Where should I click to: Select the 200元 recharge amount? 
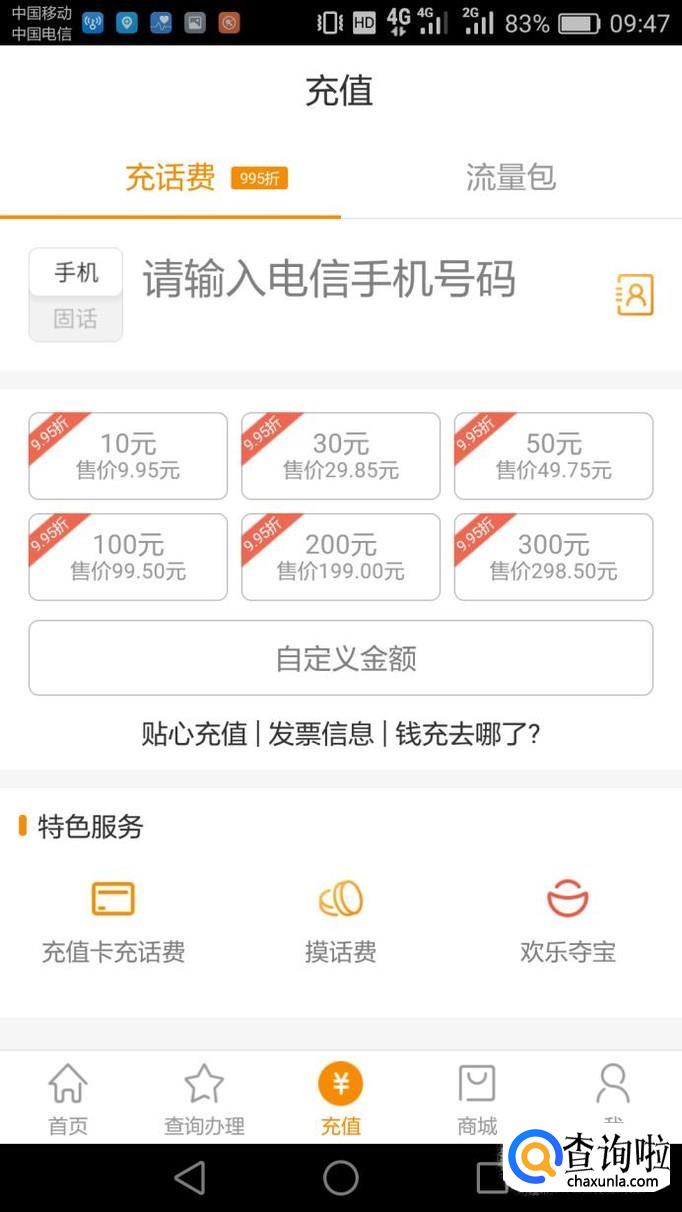click(x=341, y=557)
